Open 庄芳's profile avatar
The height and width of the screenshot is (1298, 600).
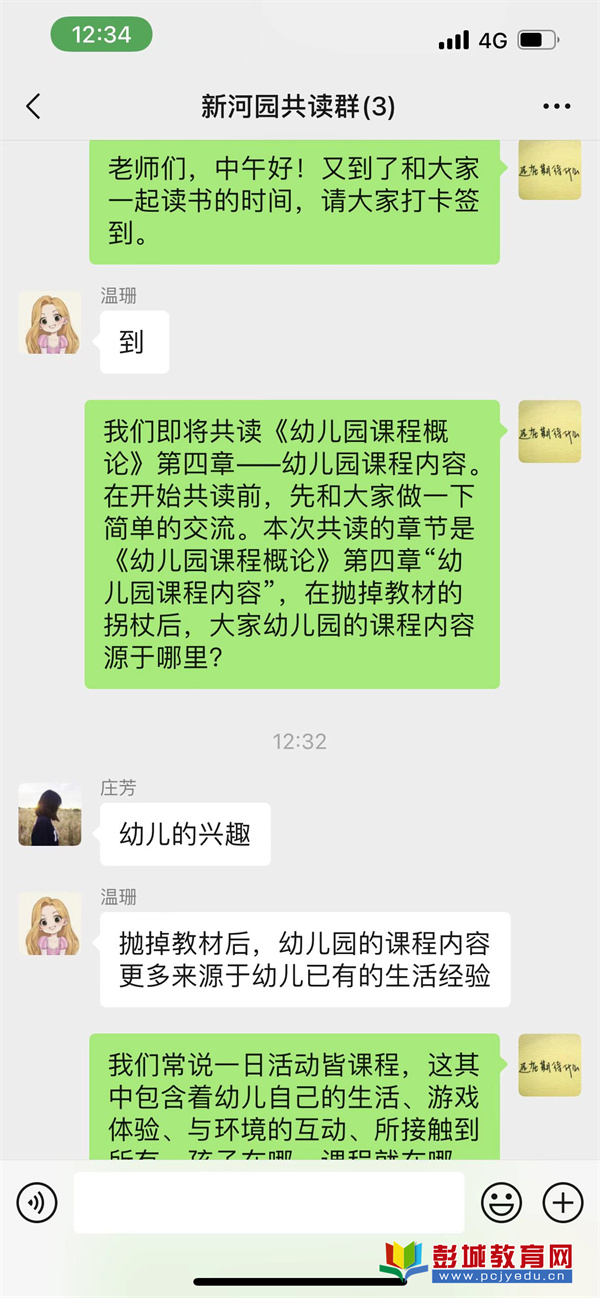tap(50, 814)
